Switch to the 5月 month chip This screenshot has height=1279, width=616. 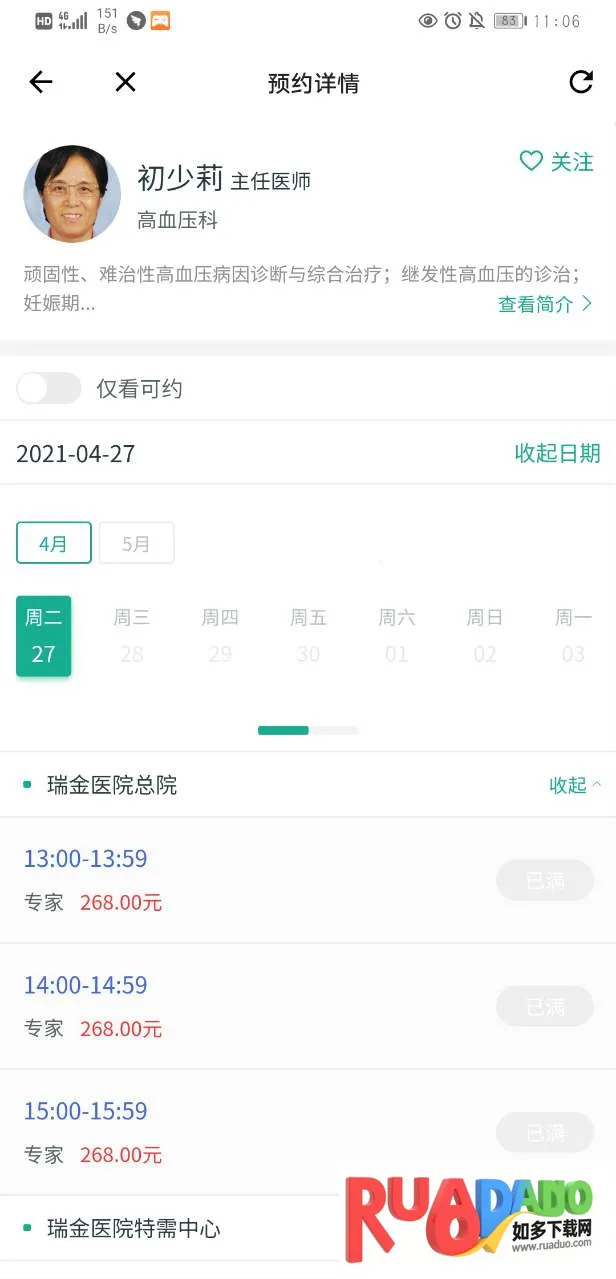click(136, 544)
